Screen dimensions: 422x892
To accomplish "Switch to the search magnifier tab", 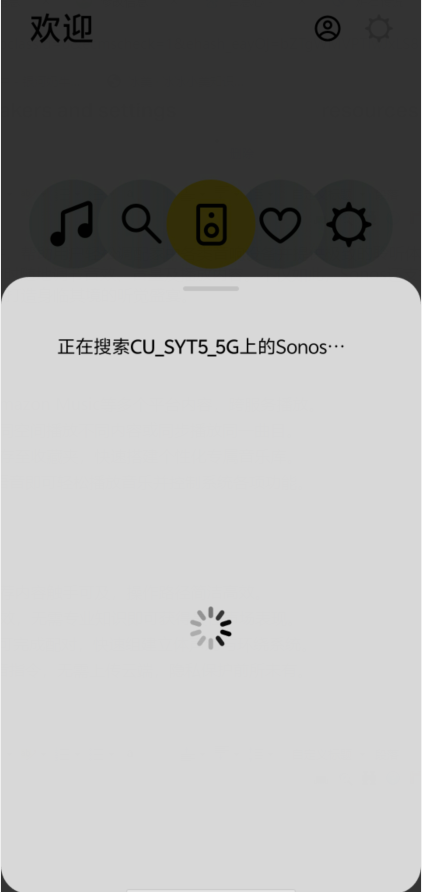I will [x=142, y=224].
